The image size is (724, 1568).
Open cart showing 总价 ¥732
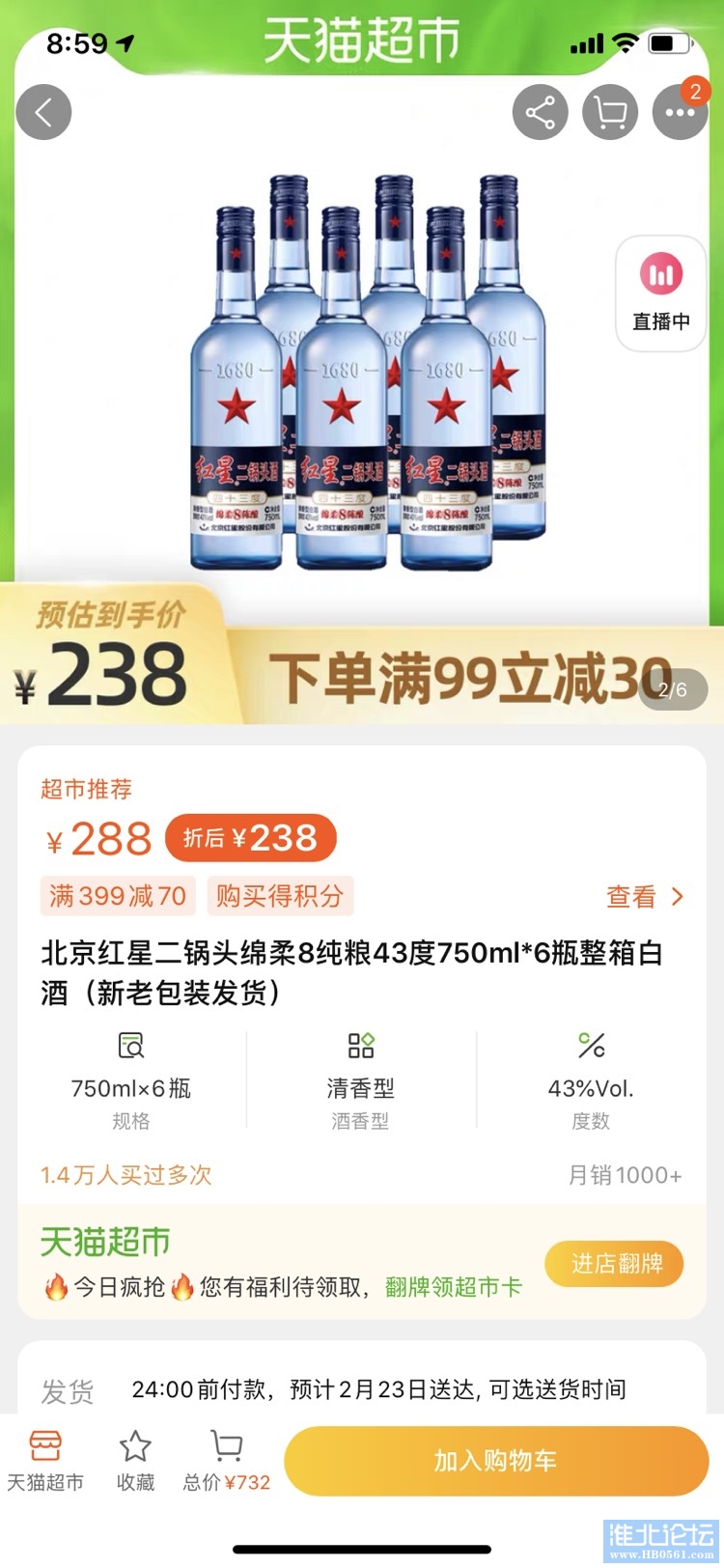227,1461
